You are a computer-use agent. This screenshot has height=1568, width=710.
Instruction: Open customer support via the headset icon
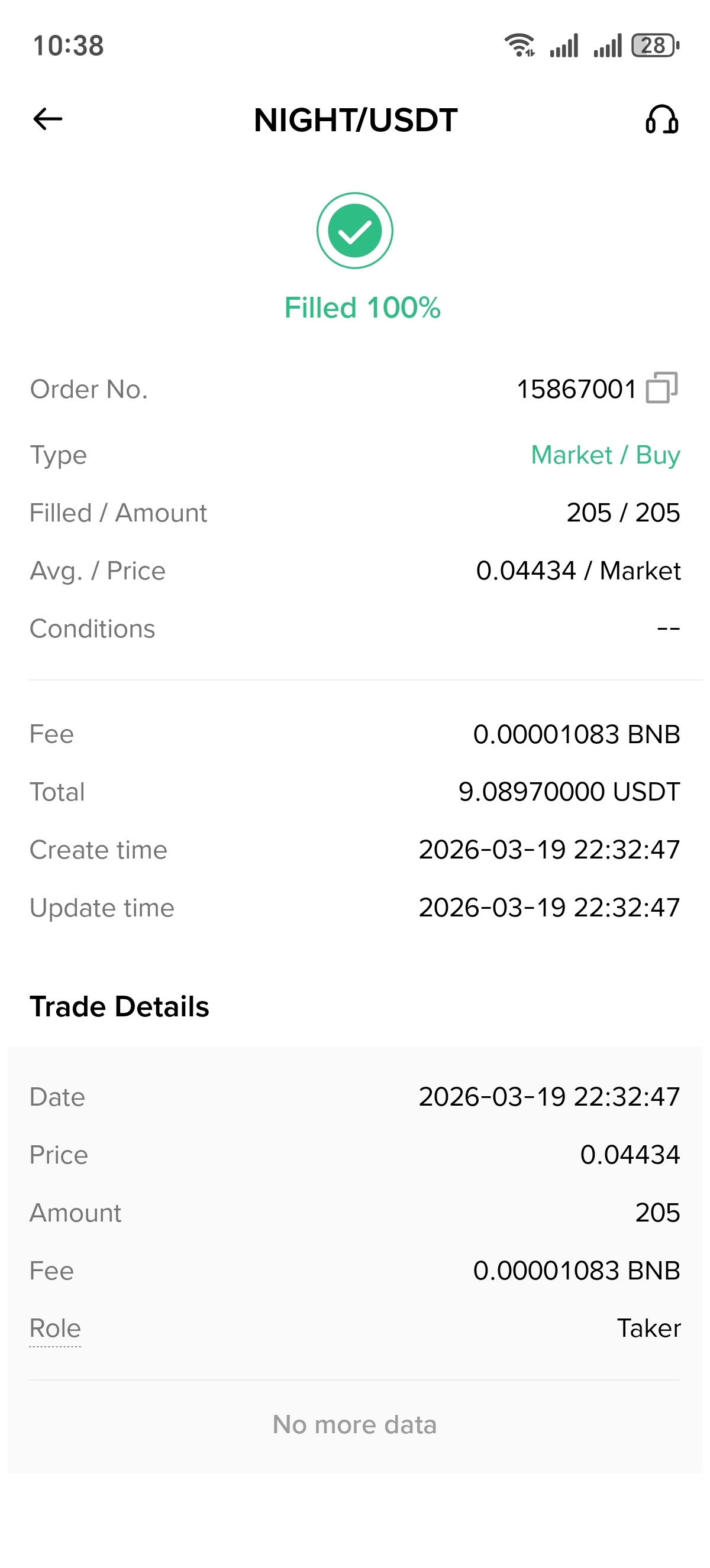pos(661,119)
